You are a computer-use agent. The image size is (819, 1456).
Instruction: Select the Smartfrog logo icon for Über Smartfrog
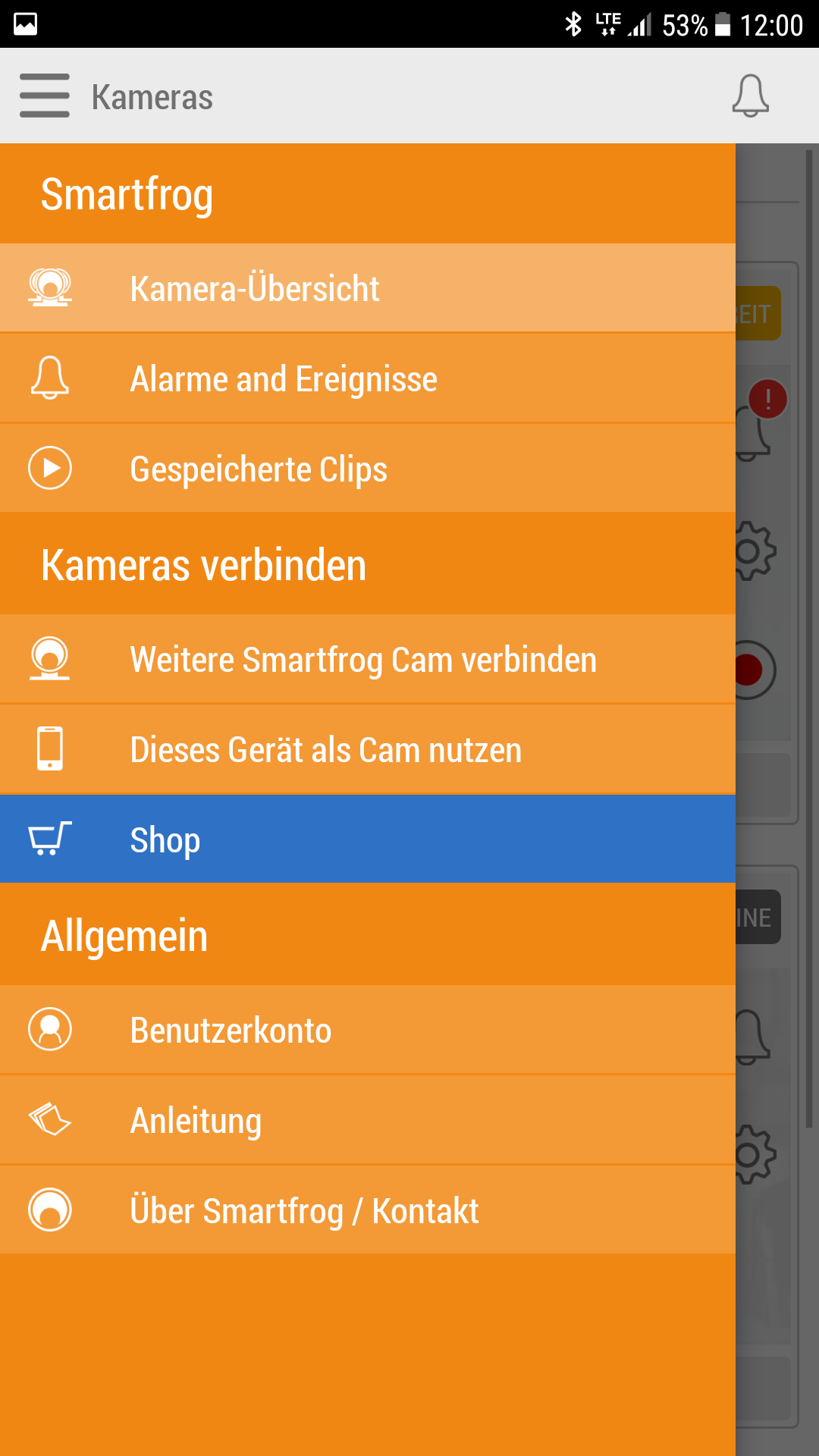click(49, 1210)
